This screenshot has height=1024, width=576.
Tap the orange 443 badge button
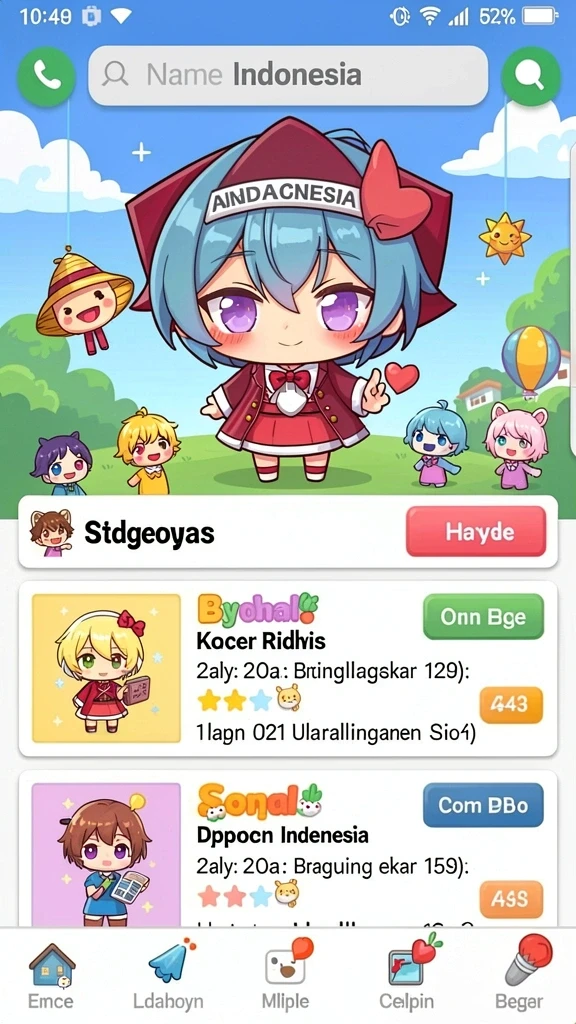[511, 705]
